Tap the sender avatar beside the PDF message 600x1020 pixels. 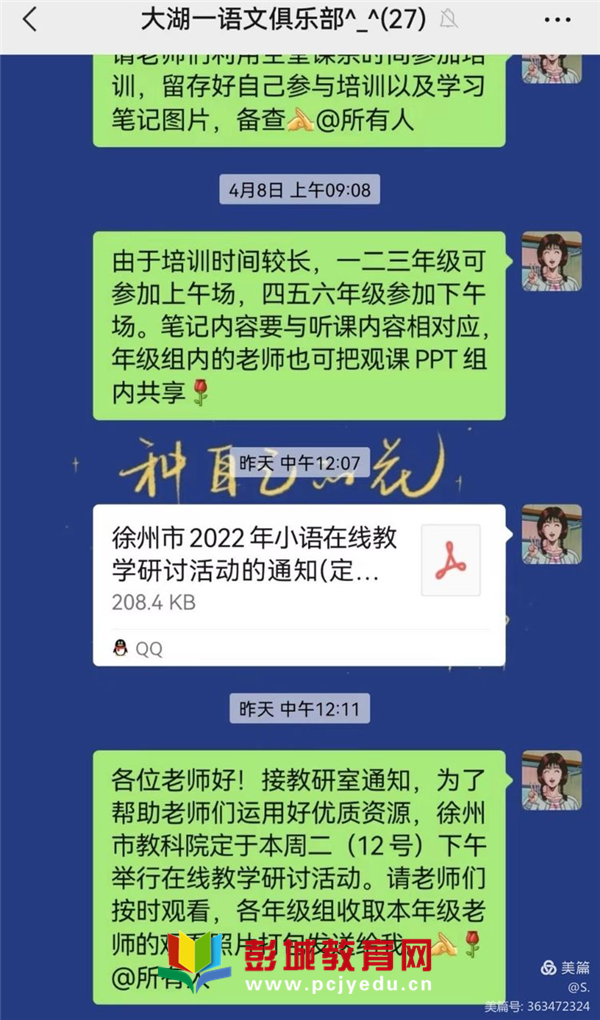pyautogui.click(x=552, y=534)
